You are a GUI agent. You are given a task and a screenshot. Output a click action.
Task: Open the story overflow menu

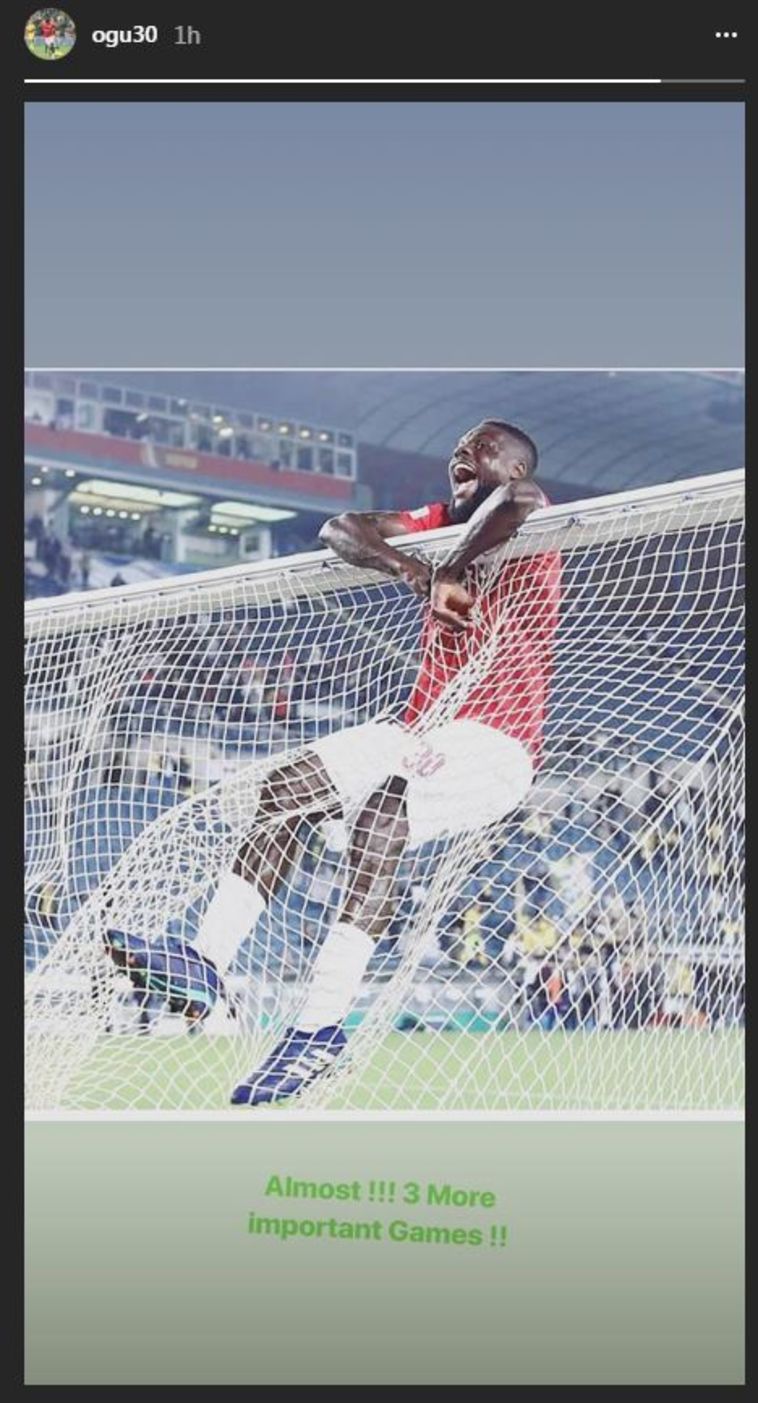(x=726, y=35)
